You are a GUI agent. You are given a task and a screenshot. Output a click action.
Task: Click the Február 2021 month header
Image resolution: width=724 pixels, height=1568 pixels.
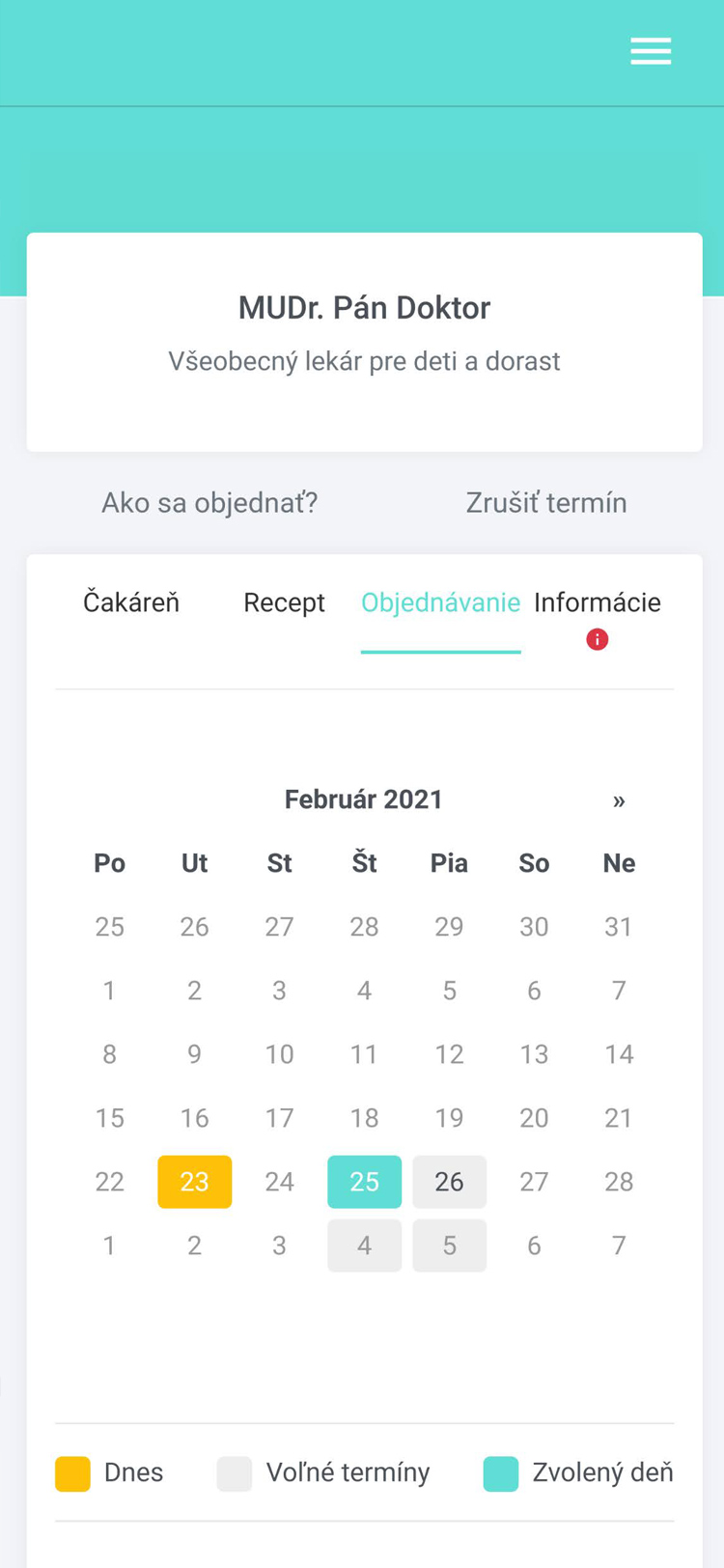tap(364, 798)
